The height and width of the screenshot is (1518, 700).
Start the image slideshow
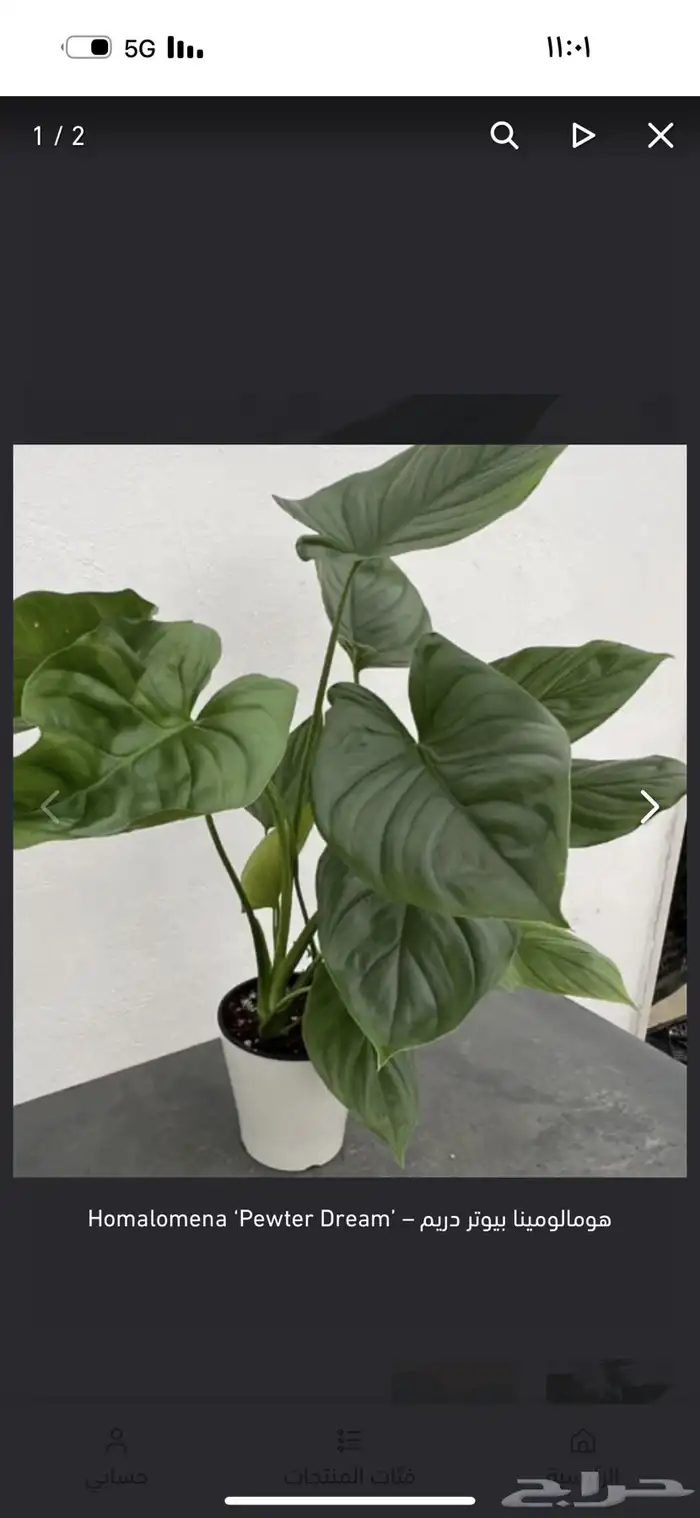pyautogui.click(x=582, y=136)
